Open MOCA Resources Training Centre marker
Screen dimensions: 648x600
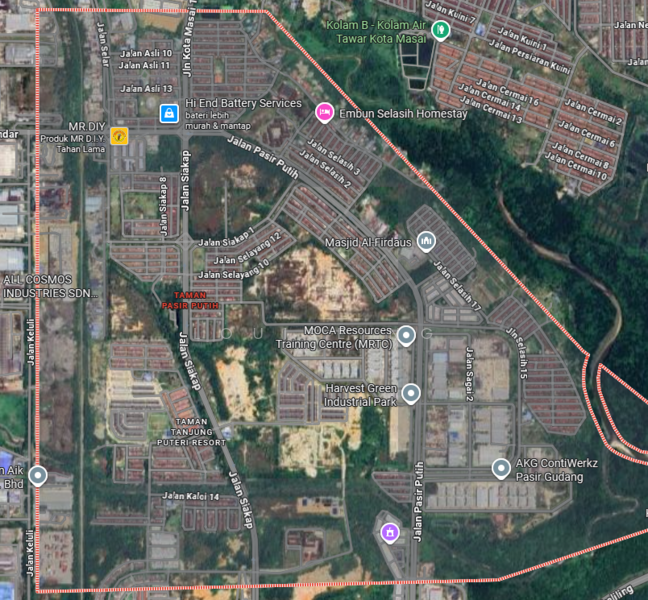pos(406,336)
